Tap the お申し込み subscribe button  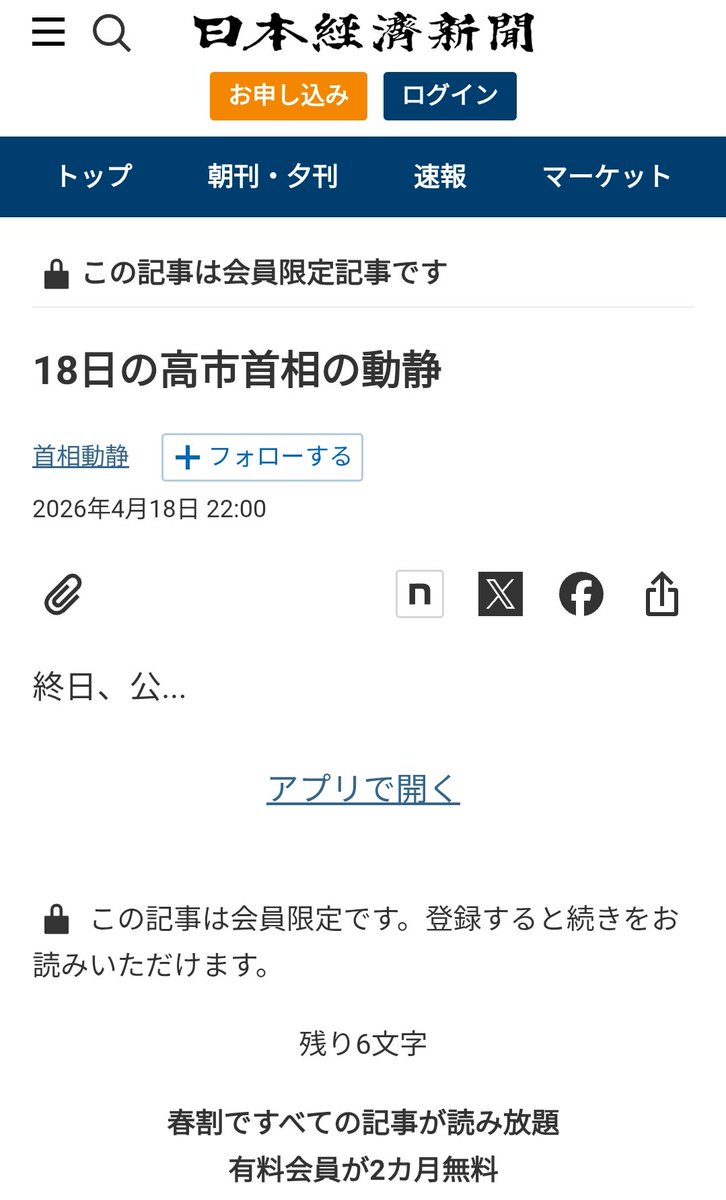click(288, 96)
